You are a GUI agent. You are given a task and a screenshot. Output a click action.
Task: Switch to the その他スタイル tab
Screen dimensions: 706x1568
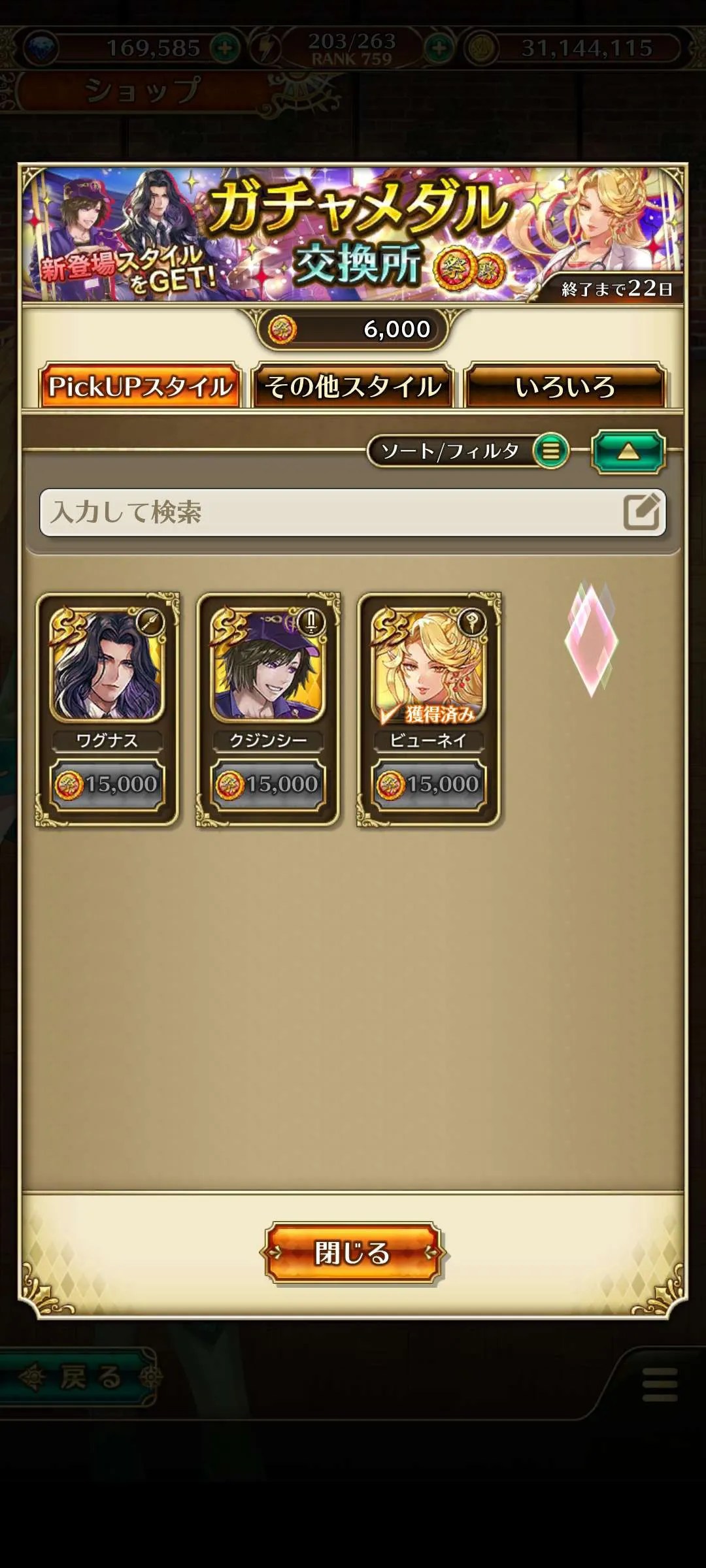pyautogui.click(x=352, y=387)
